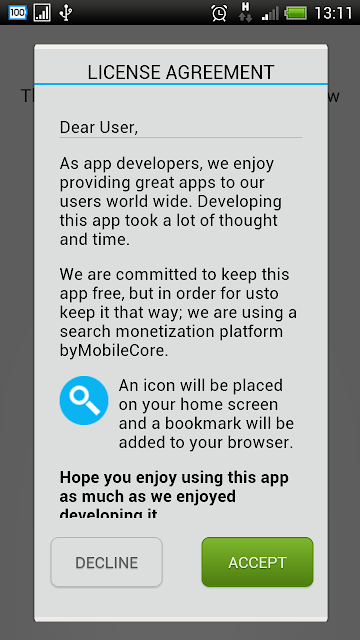Image resolution: width=360 pixels, height=640 pixels.
Task: Accept the license agreement
Action: click(x=257, y=562)
